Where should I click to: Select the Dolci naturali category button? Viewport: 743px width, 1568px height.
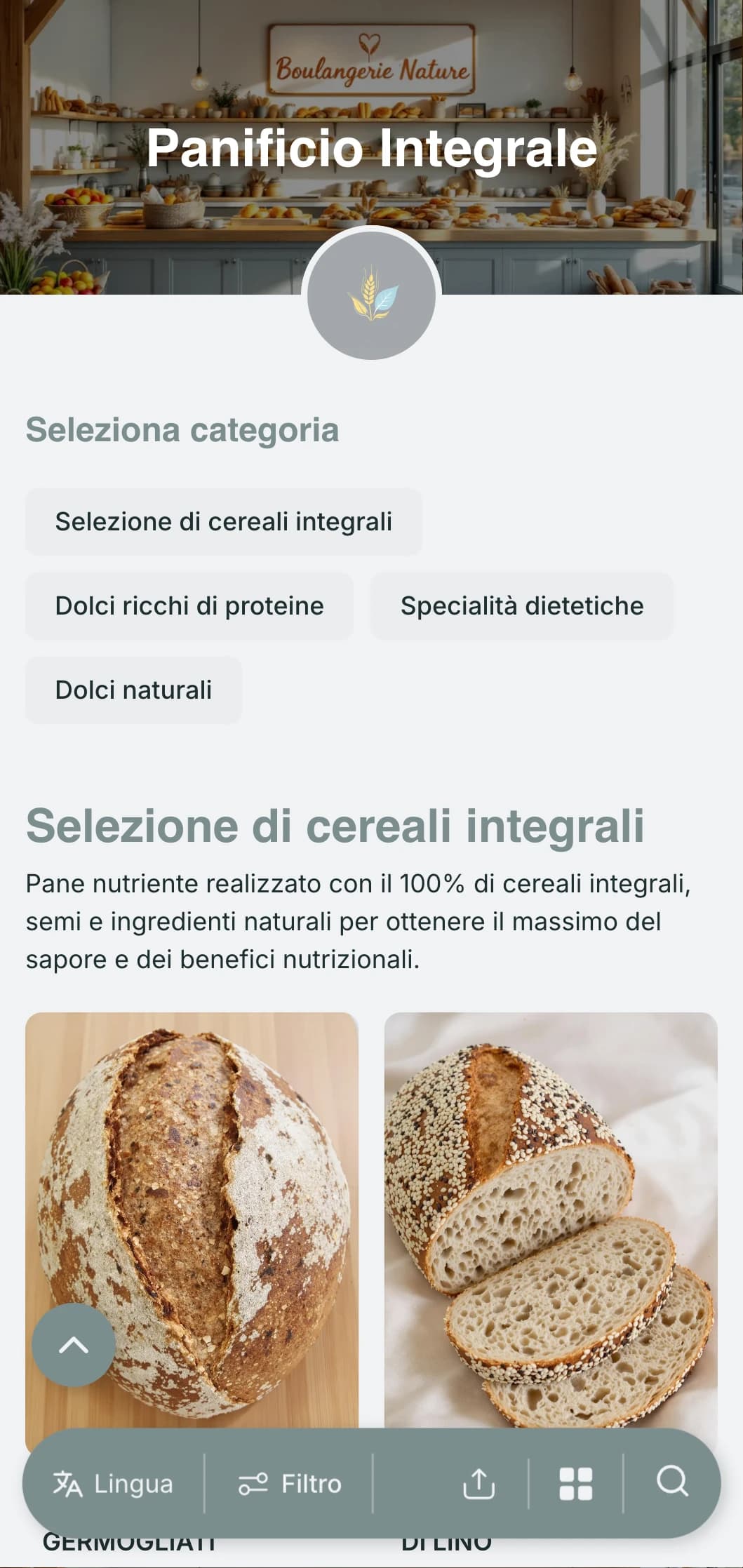point(133,690)
